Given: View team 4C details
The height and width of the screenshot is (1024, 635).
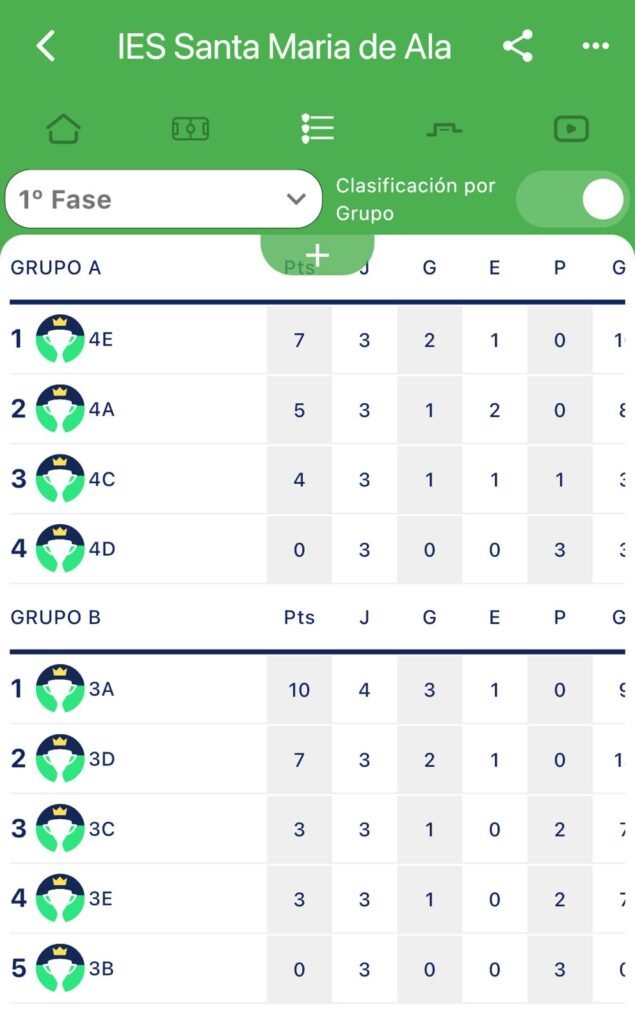Looking at the screenshot, I should [318, 479].
